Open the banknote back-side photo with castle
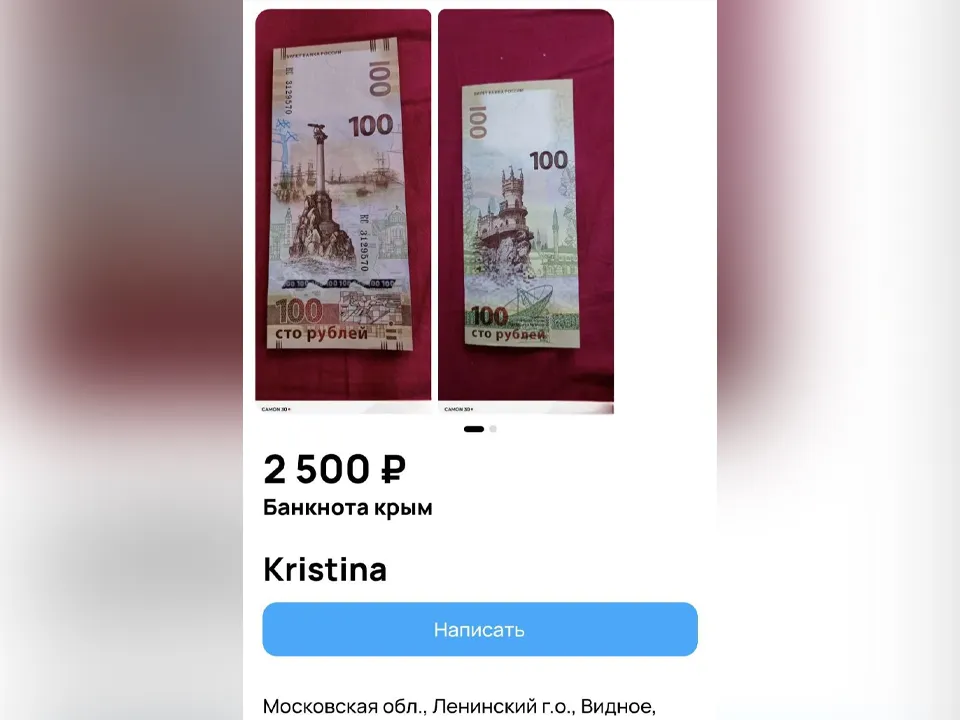Screen dimensions: 960x720 (526, 210)
